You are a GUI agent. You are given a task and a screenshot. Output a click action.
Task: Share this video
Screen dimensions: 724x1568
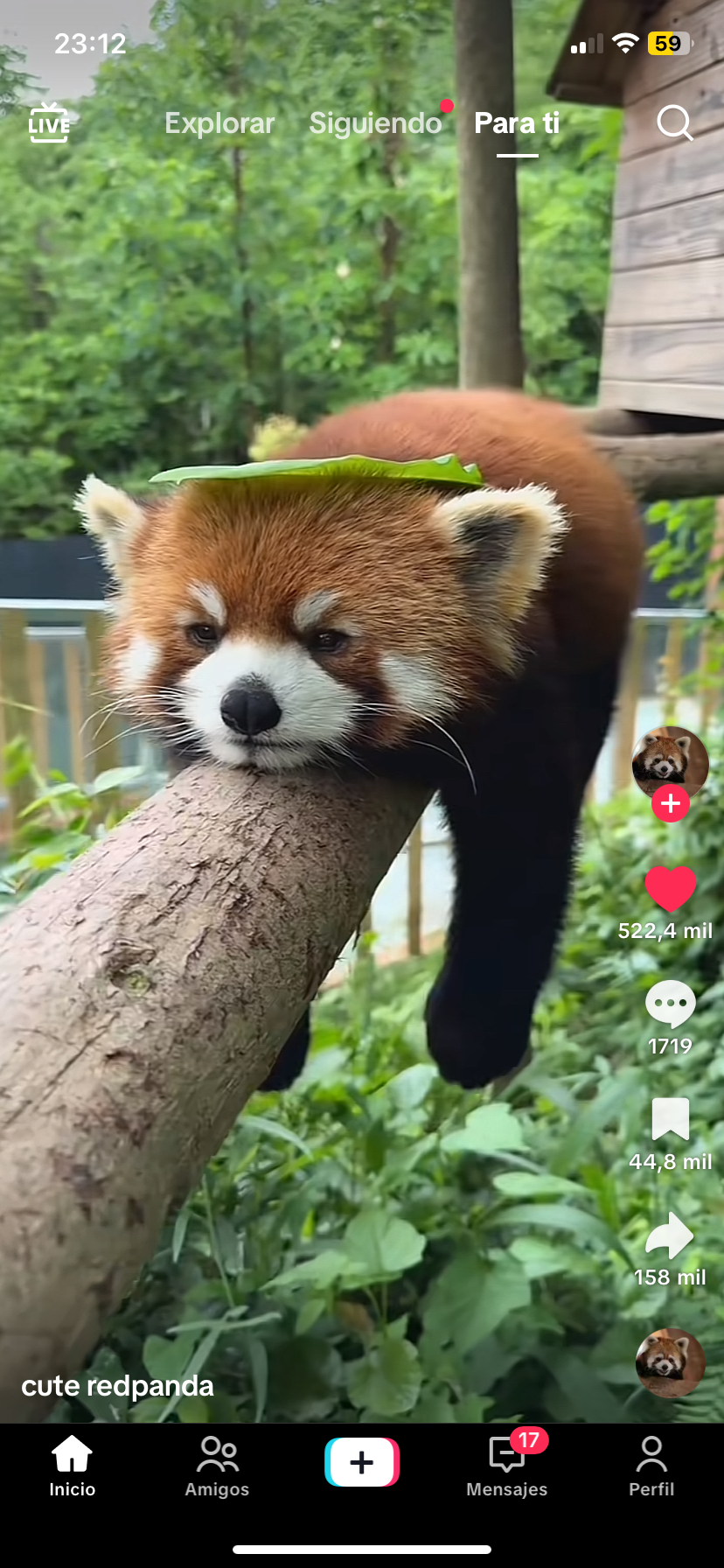point(670,1235)
